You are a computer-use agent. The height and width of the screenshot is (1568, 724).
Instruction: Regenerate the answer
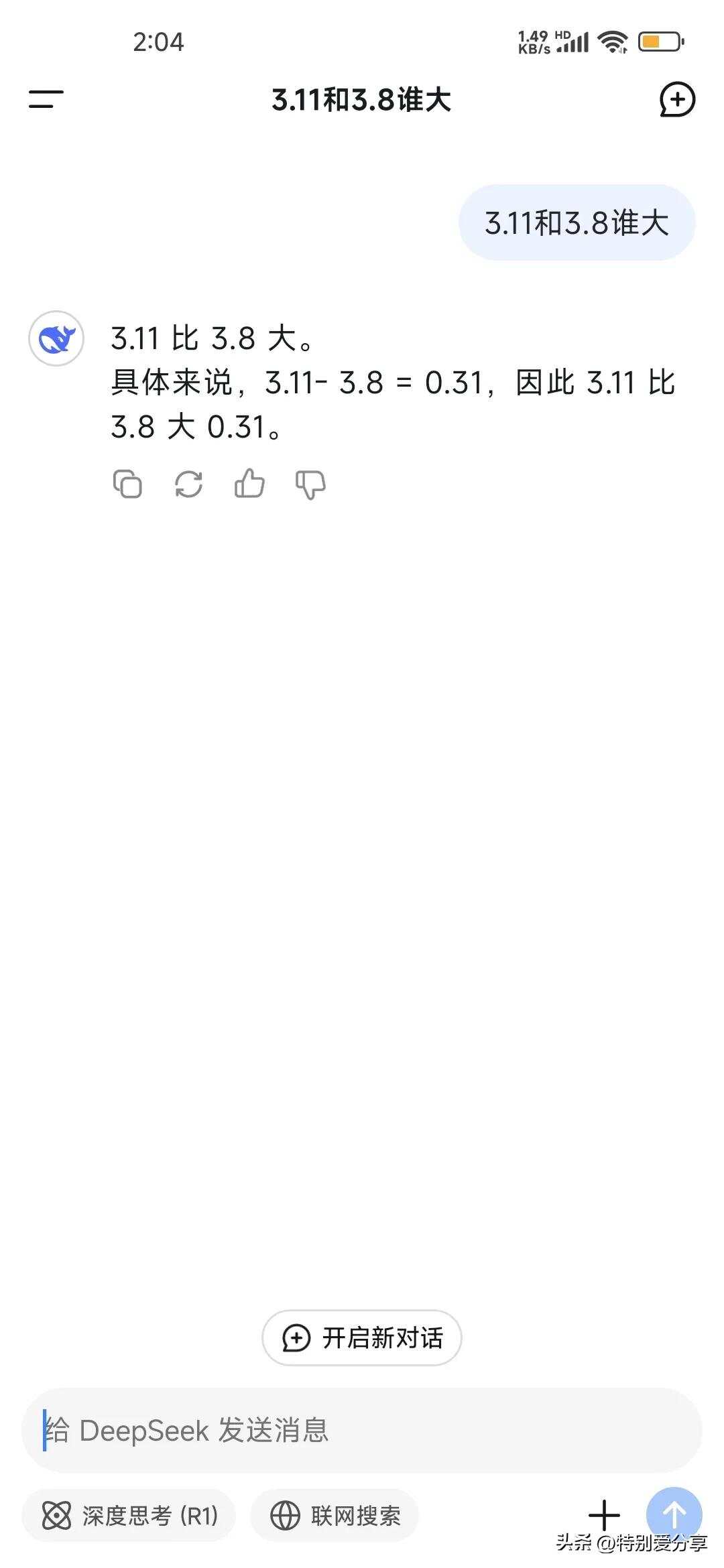[x=188, y=484]
